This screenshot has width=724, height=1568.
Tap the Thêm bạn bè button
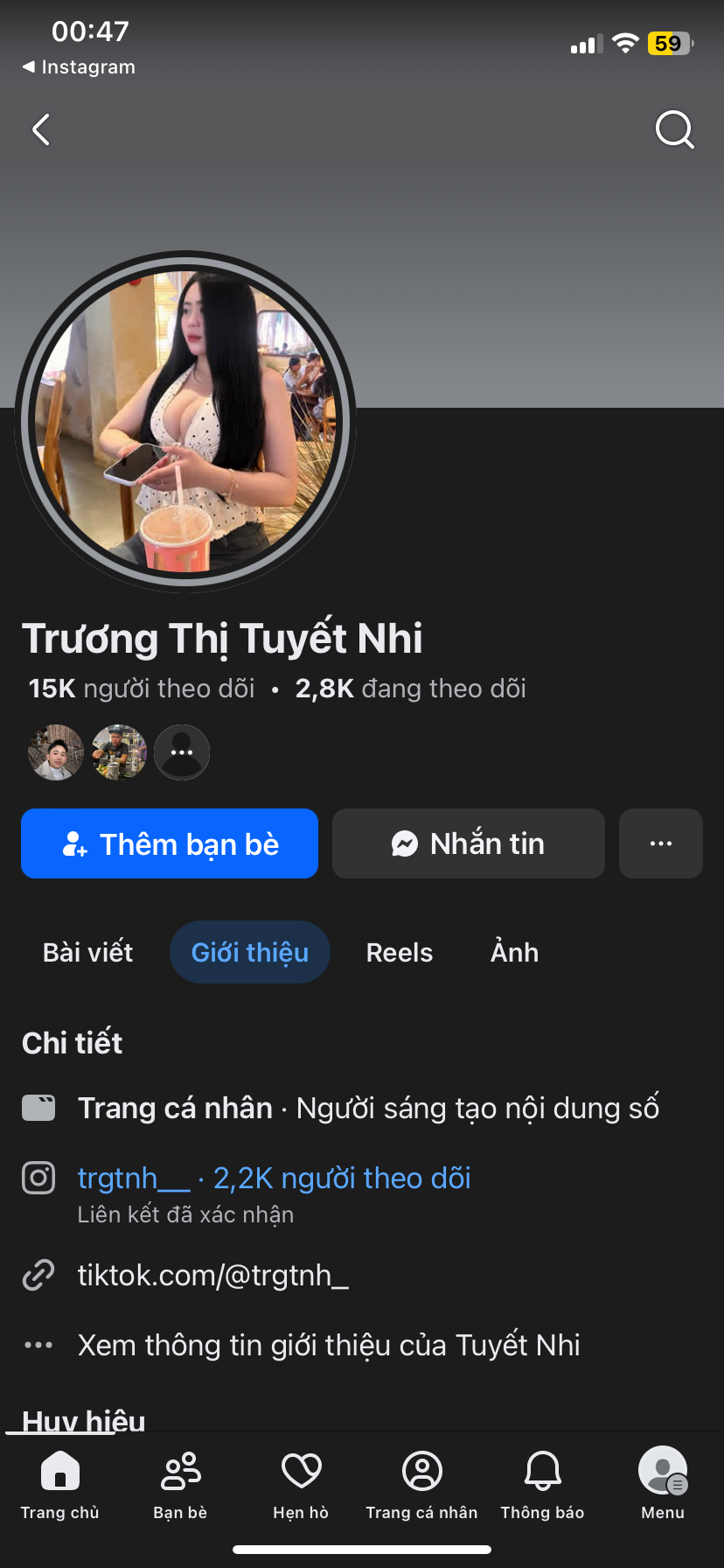(170, 843)
